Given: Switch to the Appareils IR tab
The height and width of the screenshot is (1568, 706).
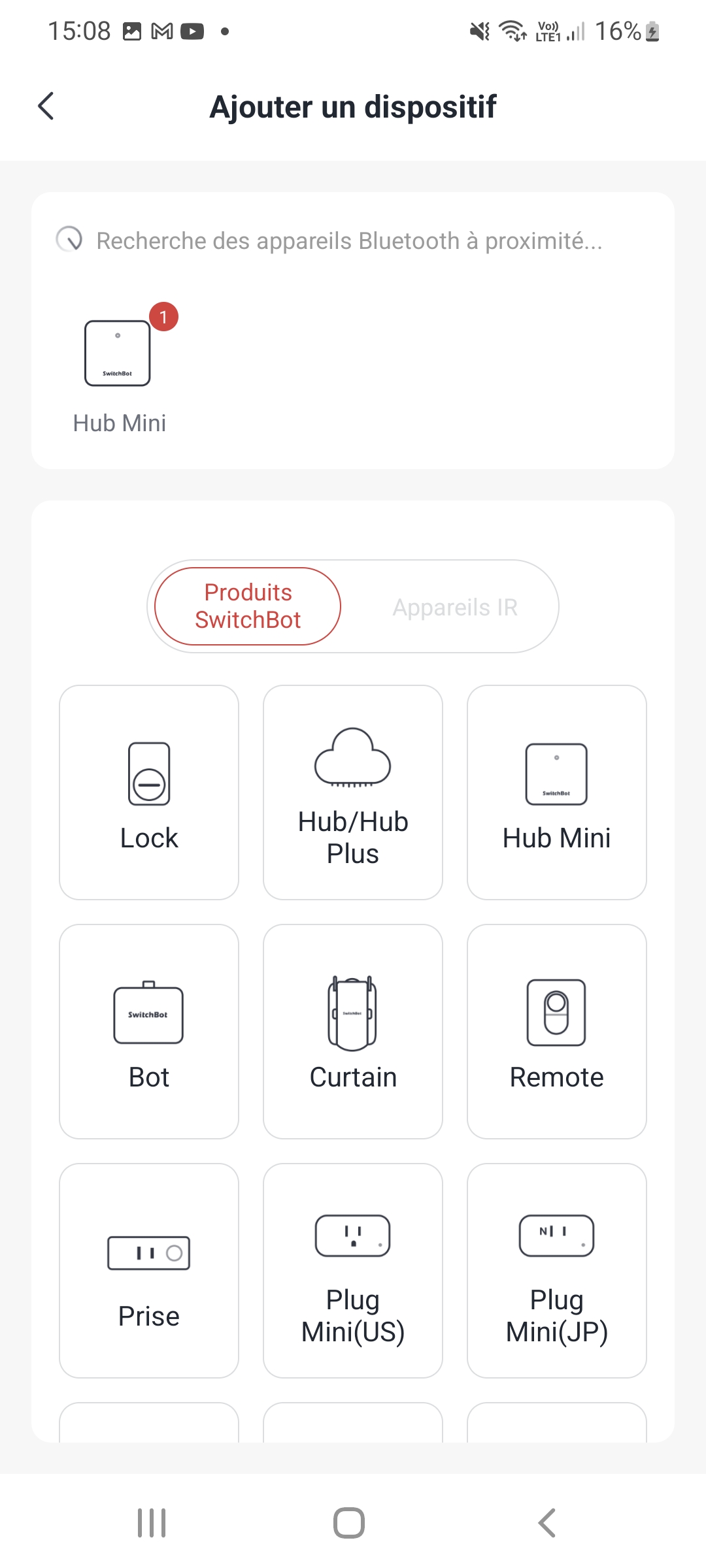Looking at the screenshot, I should point(454,607).
